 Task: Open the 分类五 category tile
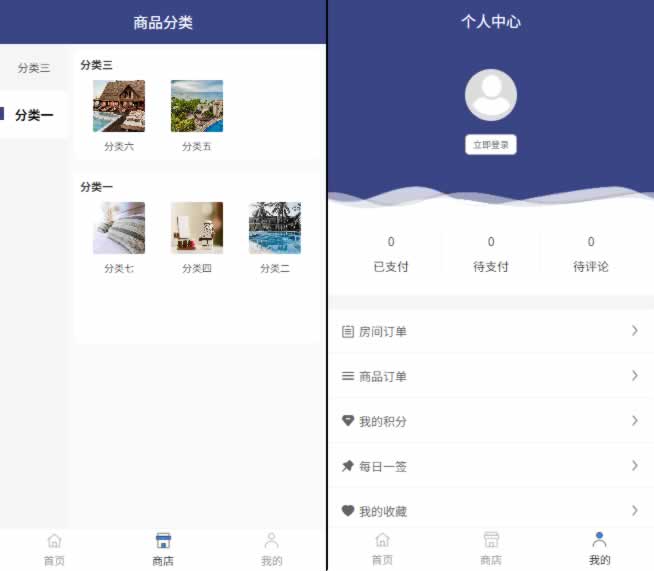(x=197, y=116)
